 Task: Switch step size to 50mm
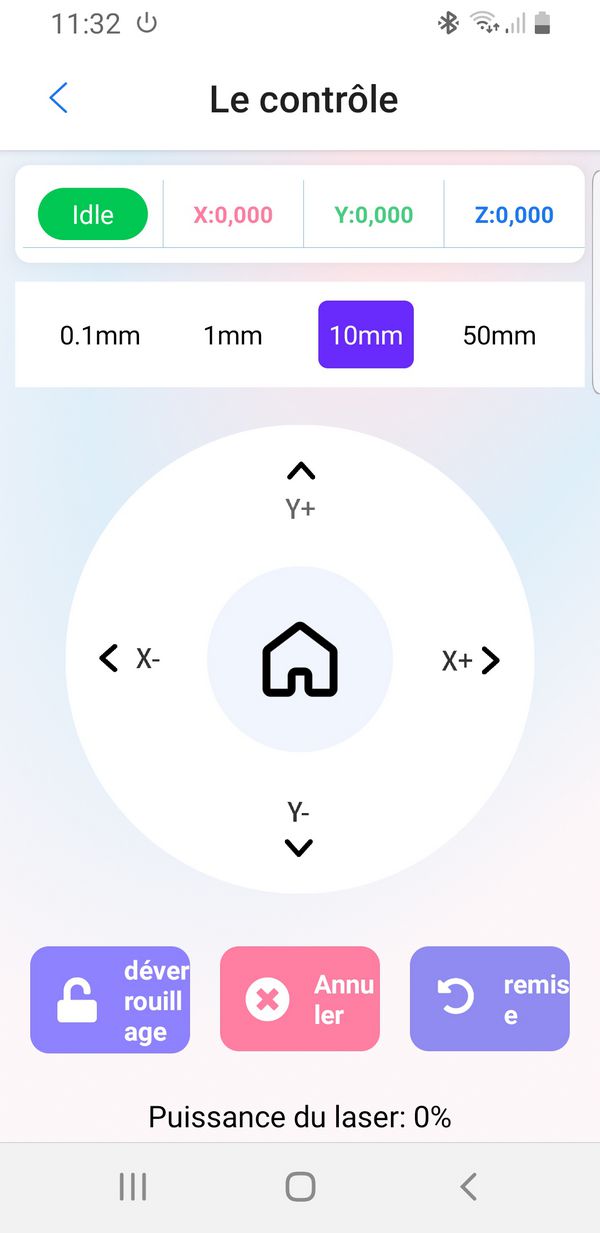[x=499, y=335]
